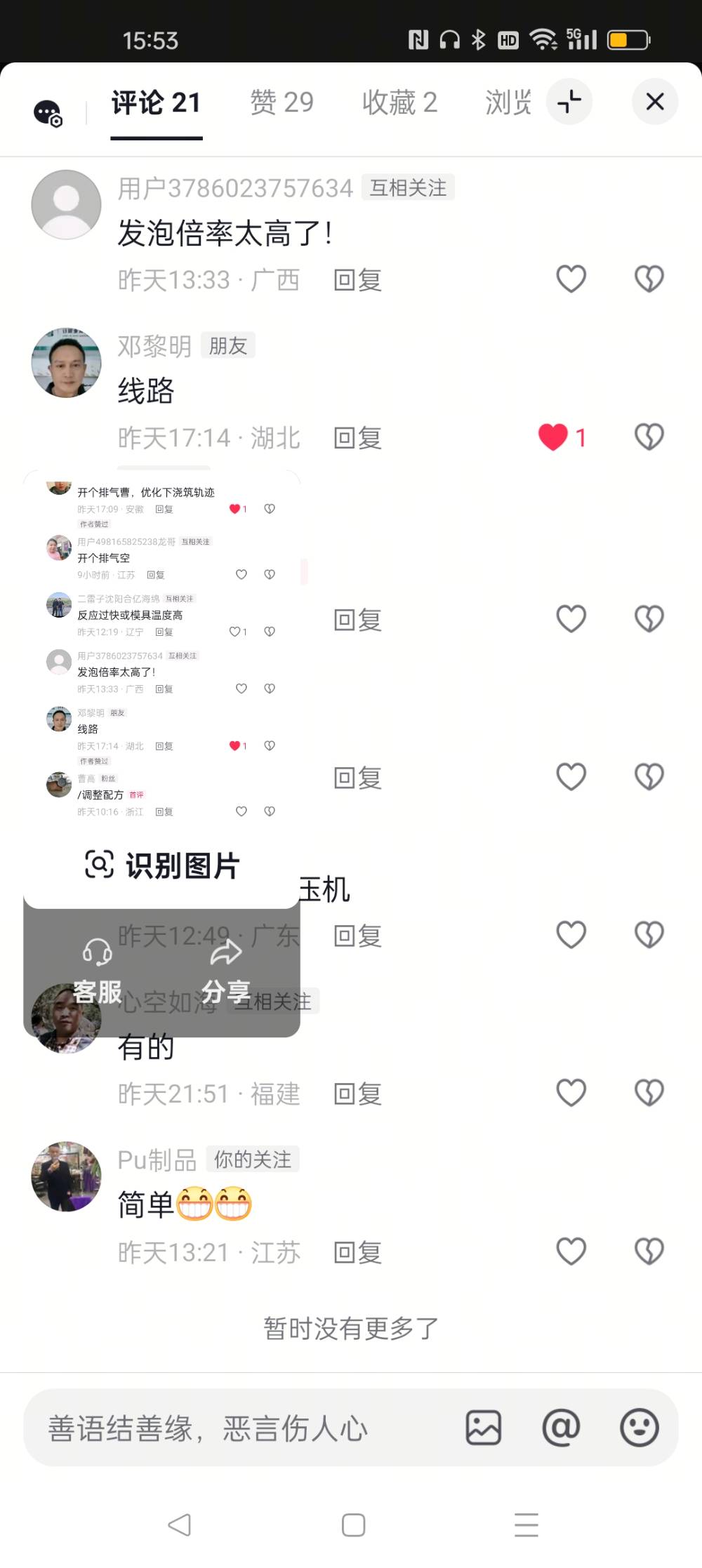The height and width of the screenshot is (1568, 702).
Task: Focus the comment input field
Action: [239, 1428]
